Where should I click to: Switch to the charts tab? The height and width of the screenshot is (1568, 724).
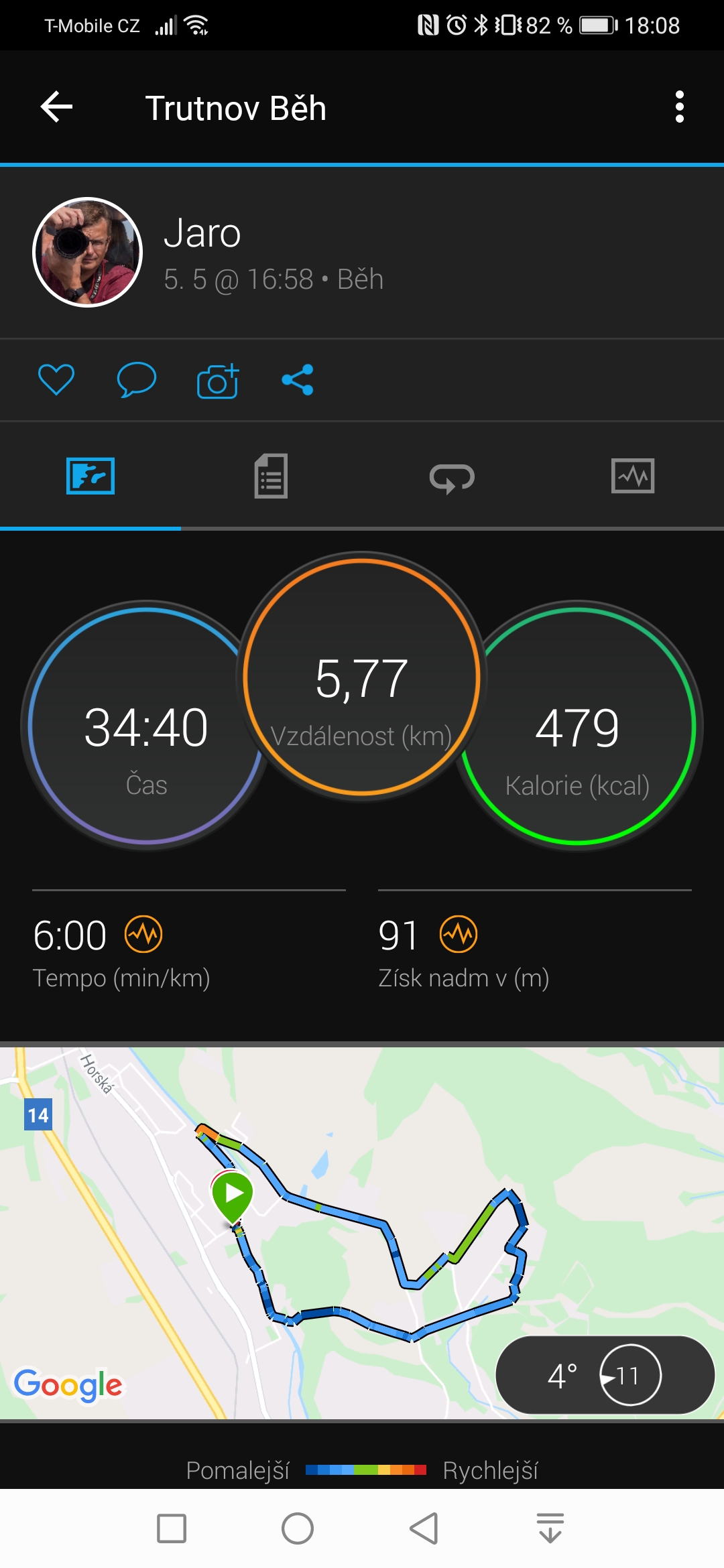point(633,476)
